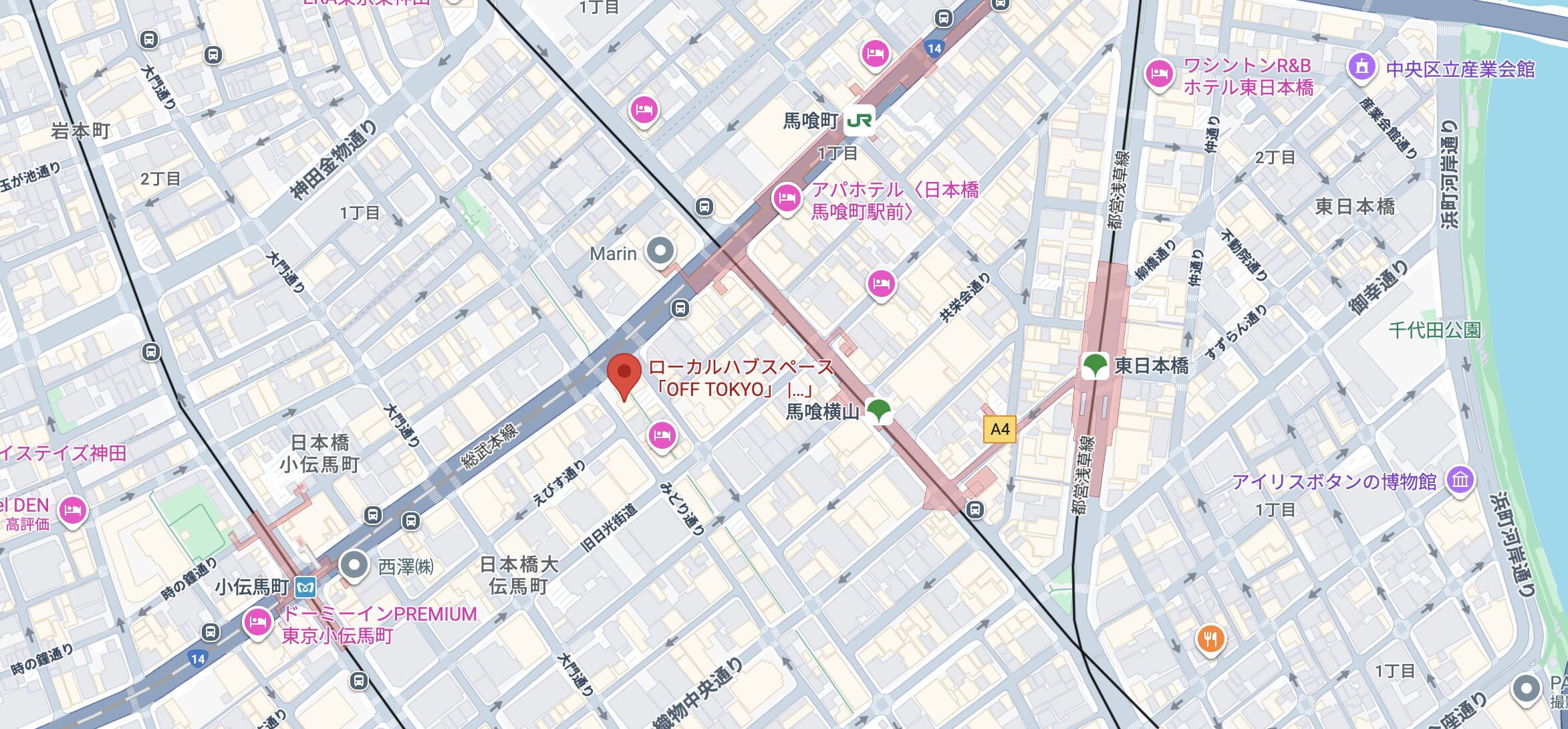
Task: Select the 西澤(株) place marker
Action: [354, 566]
